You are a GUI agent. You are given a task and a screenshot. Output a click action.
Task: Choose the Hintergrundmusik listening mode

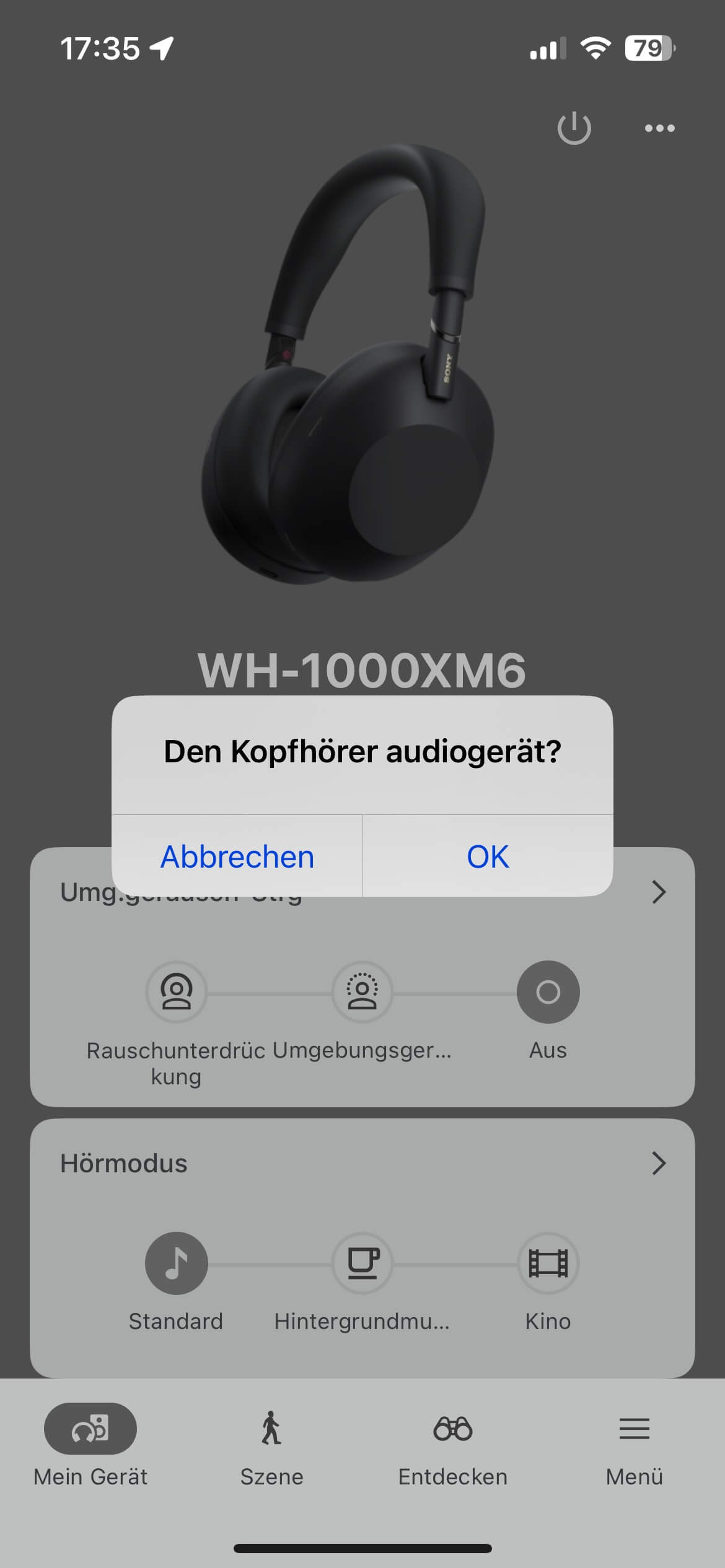(362, 1263)
